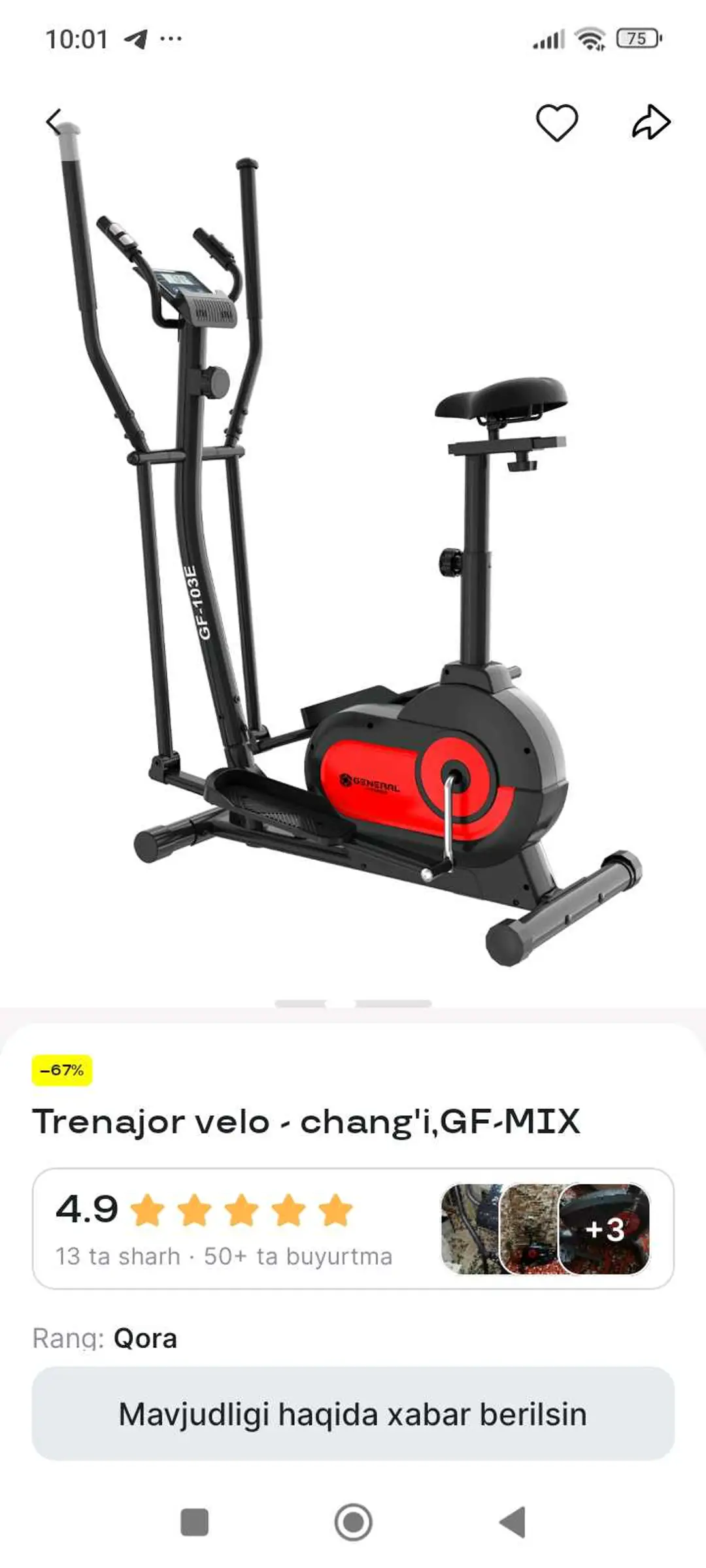
Task: Share this product via the arrow icon
Action: point(651,122)
